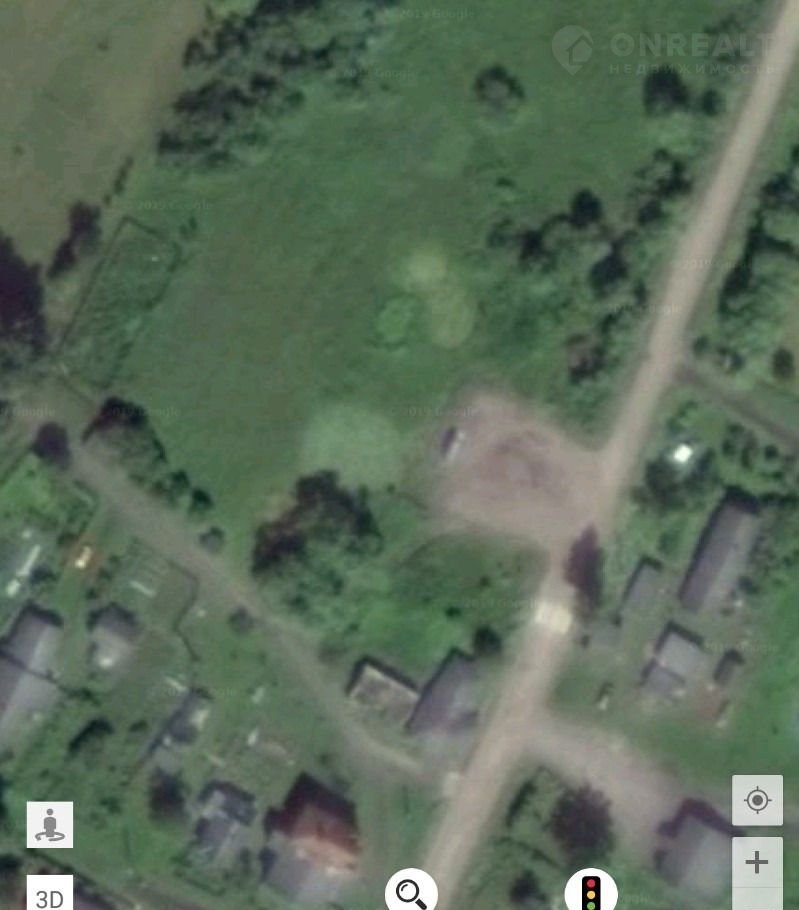The height and width of the screenshot is (910, 799).
Task: Toggle the traffic light layer
Action: [x=590, y=891]
